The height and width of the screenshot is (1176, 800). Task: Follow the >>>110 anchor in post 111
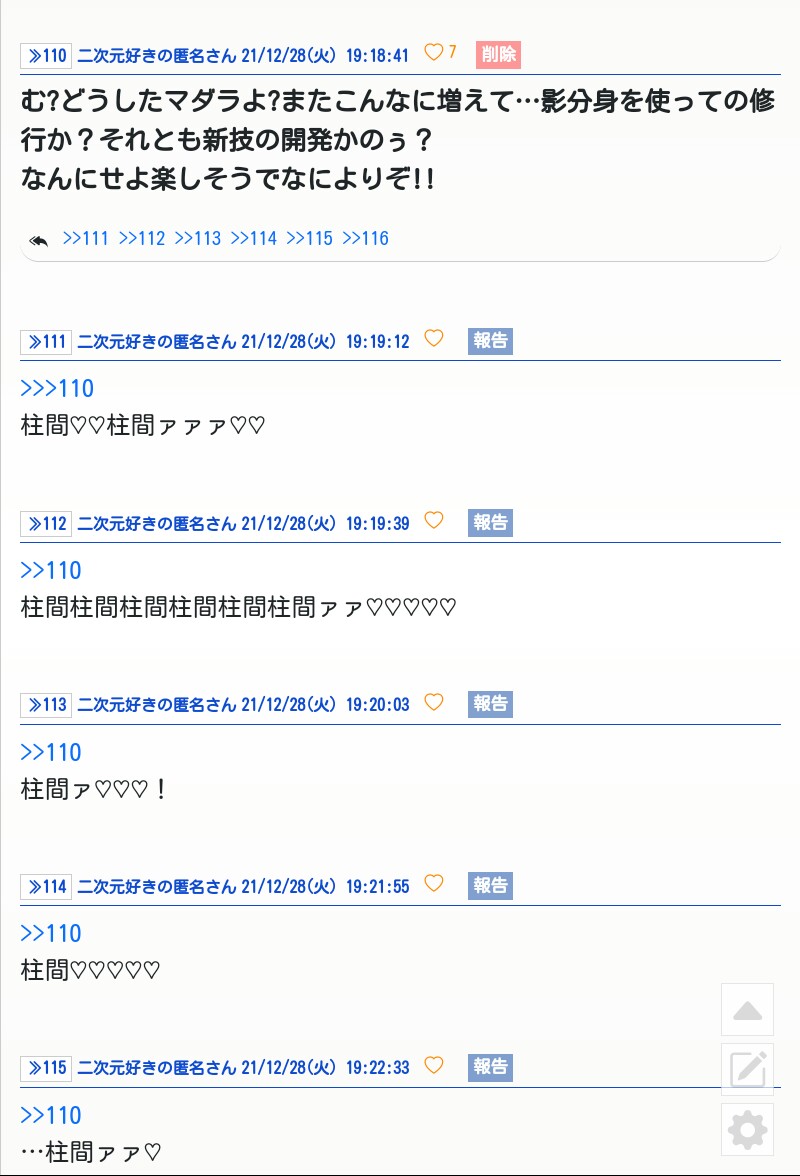(x=57, y=389)
